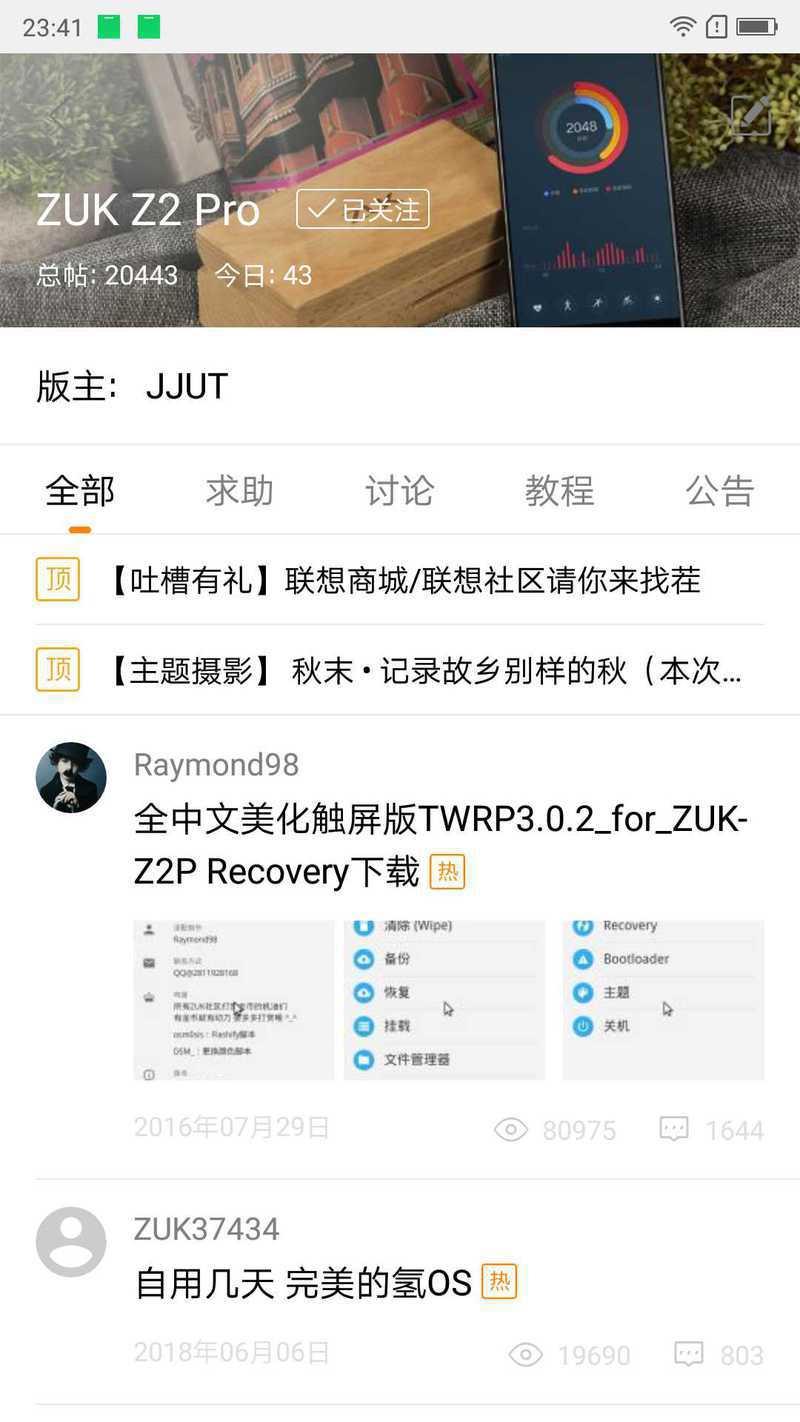This screenshot has width=800, height=1422.
Task: Open the Bootloader screenshot thumbnail
Action: point(663,1000)
